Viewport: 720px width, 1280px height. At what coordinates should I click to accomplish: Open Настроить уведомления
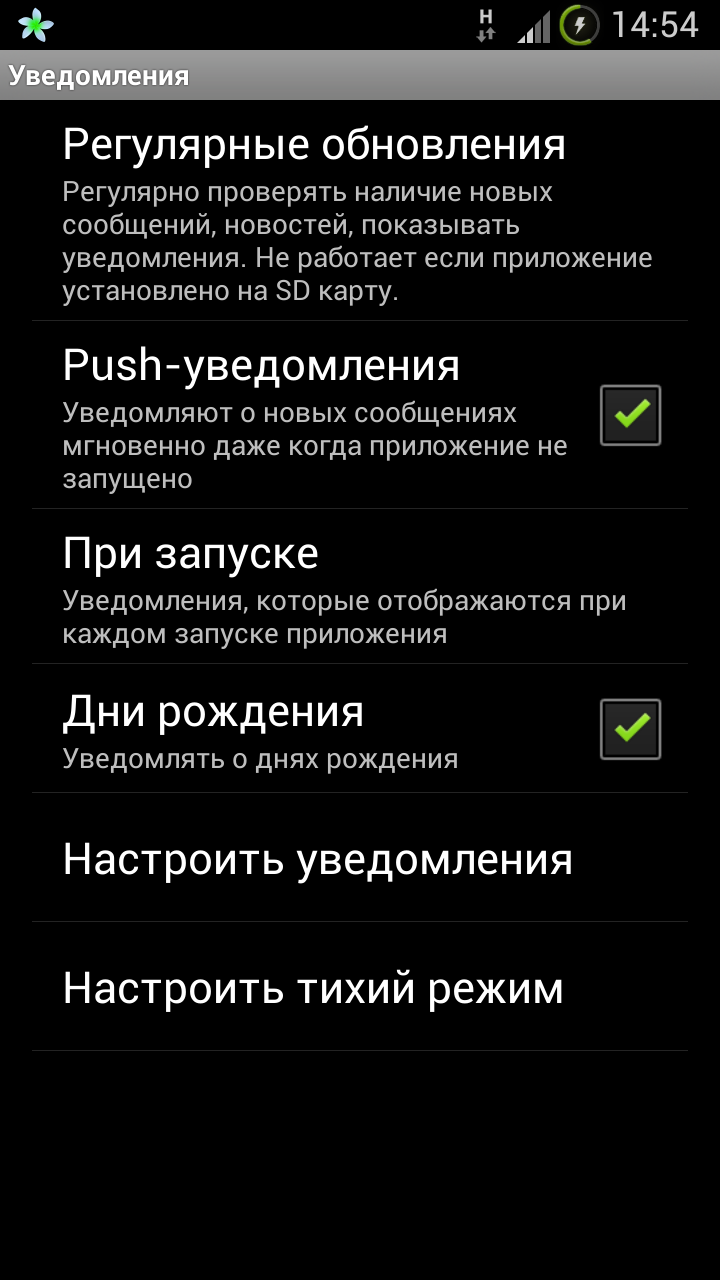pyautogui.click(x=360, y=858)
